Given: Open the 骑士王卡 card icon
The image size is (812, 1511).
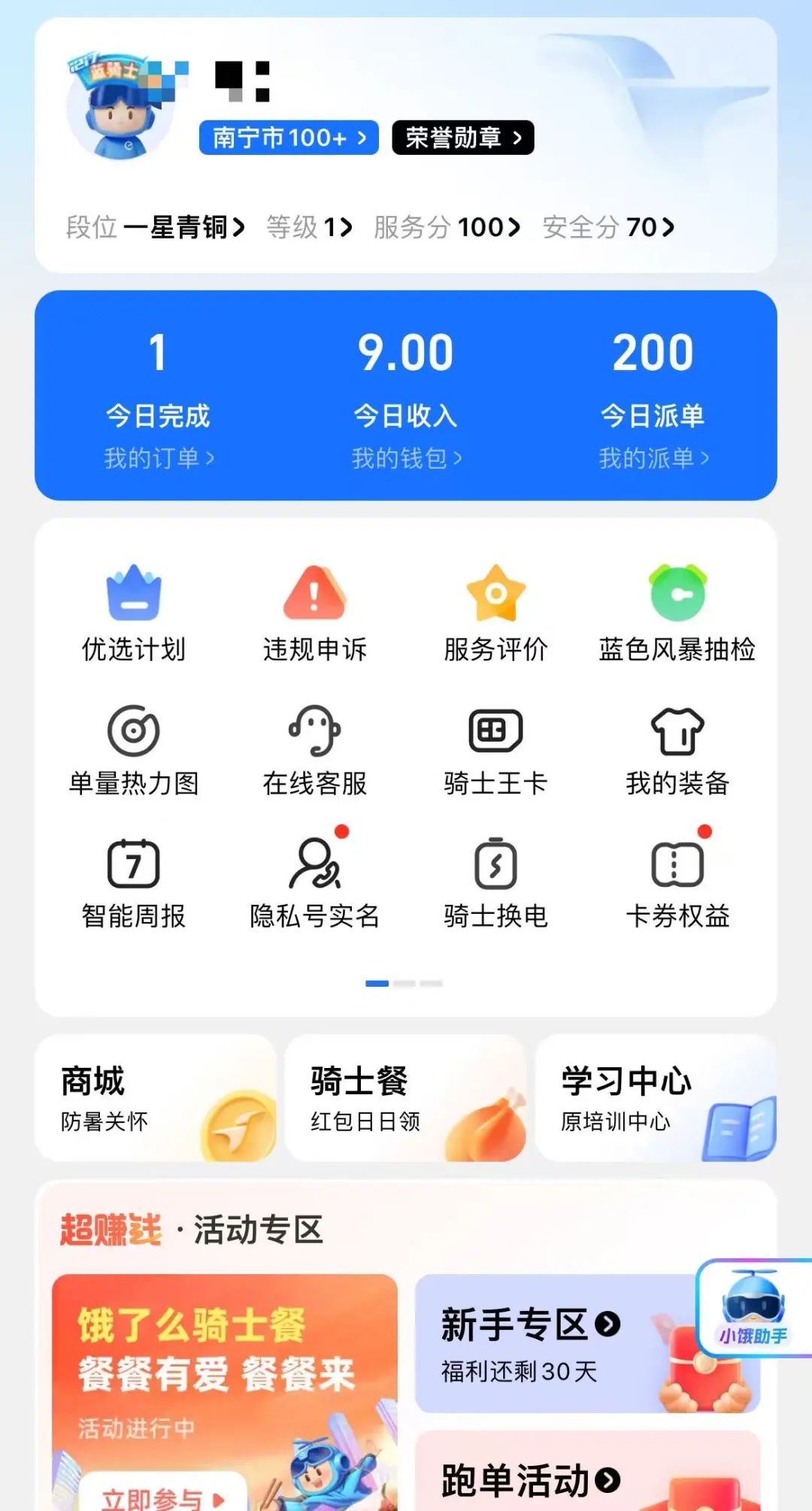Looking at the screenshot, I should [495, 745].
